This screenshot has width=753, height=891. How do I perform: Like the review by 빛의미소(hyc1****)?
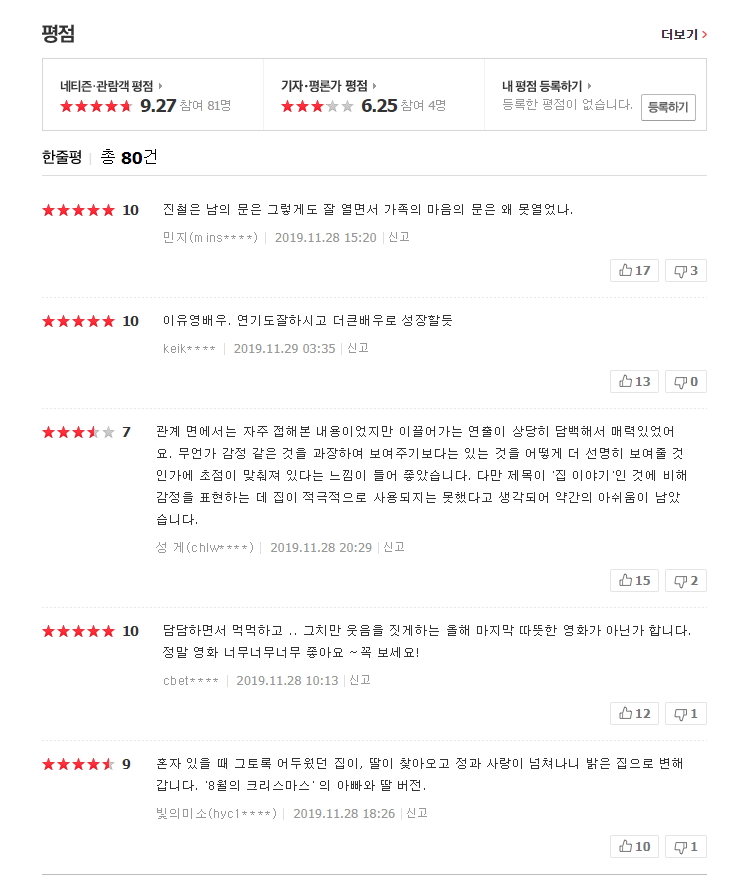point(634,846)
